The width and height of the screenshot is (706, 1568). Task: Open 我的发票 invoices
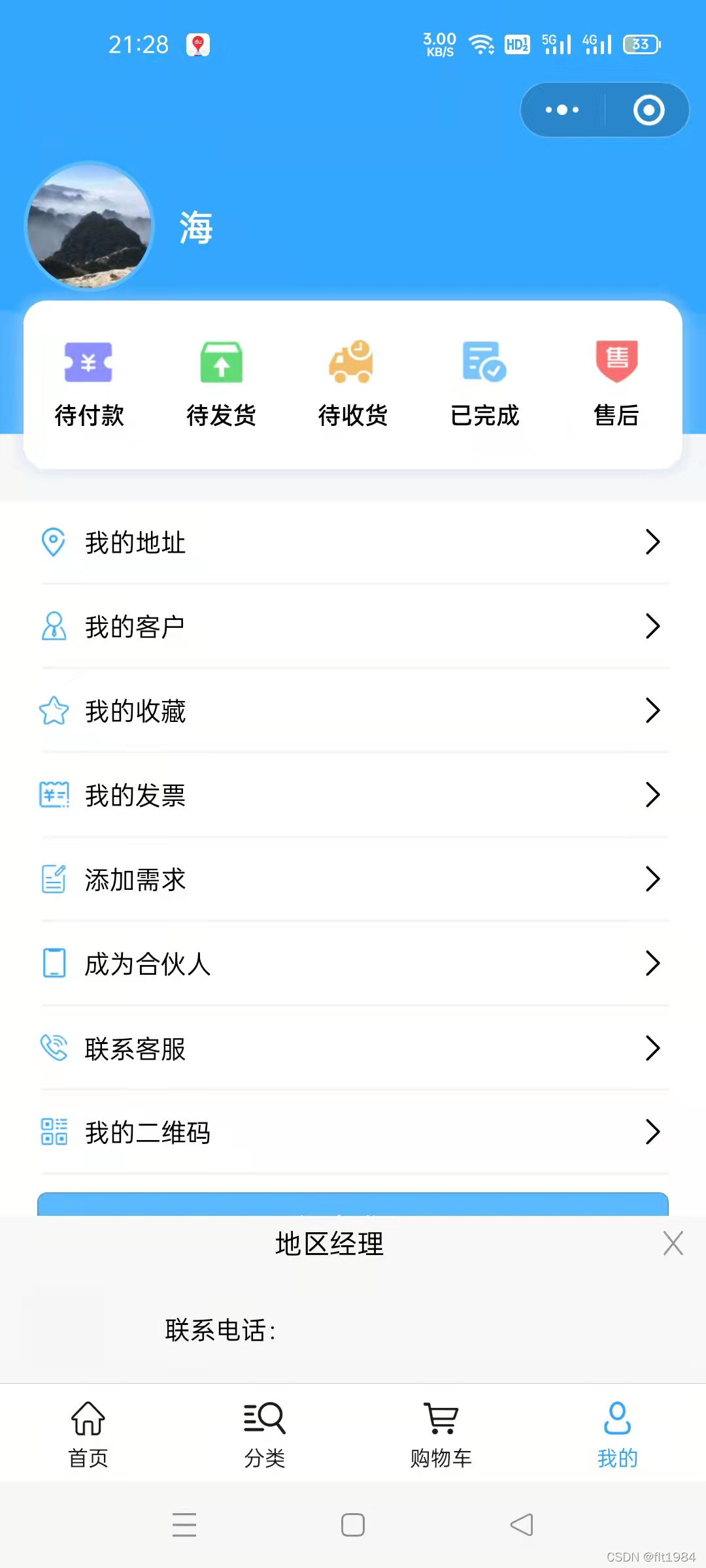tap(353, 795)
